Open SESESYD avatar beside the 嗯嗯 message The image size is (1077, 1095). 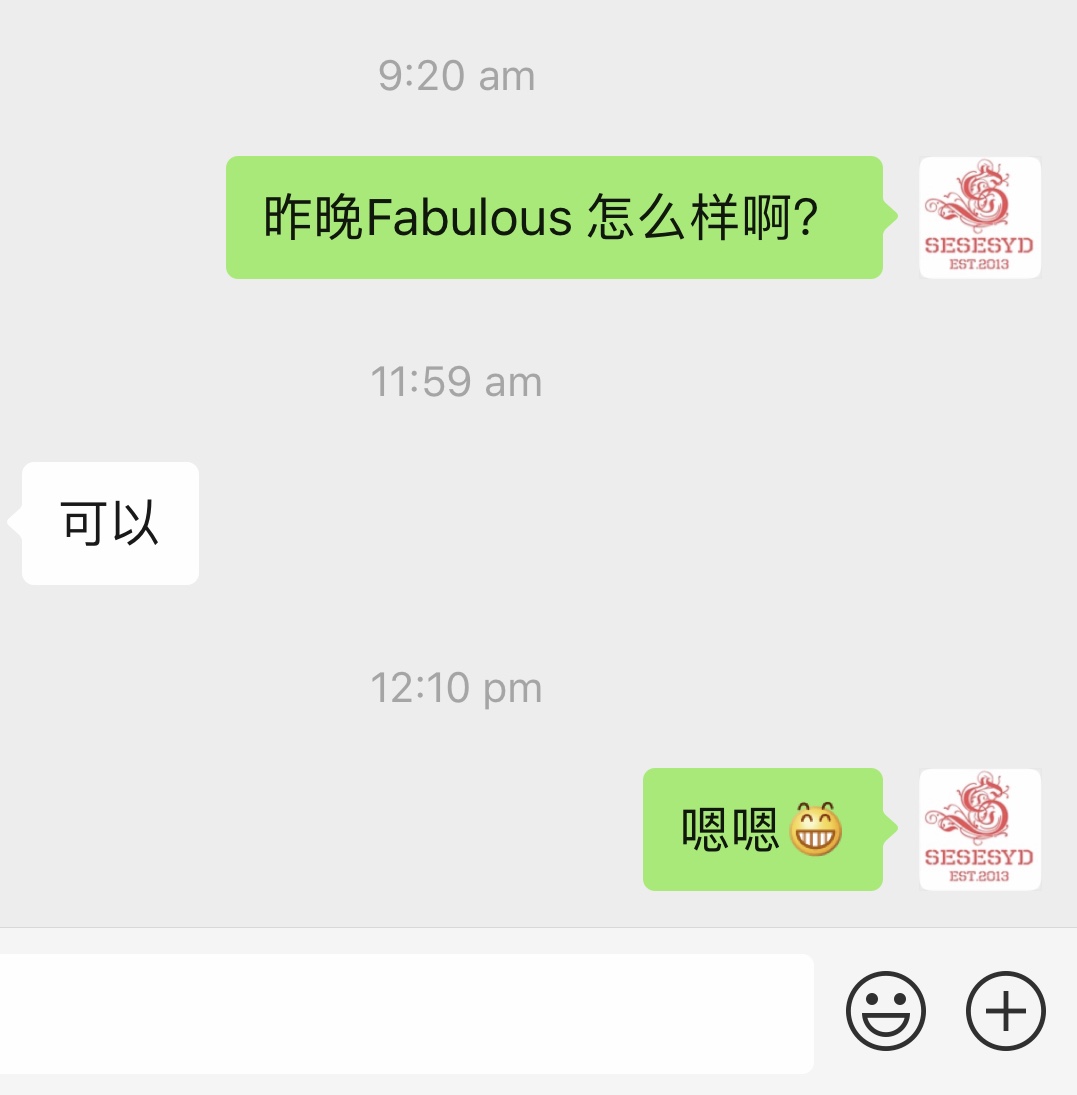coord(979,829)
